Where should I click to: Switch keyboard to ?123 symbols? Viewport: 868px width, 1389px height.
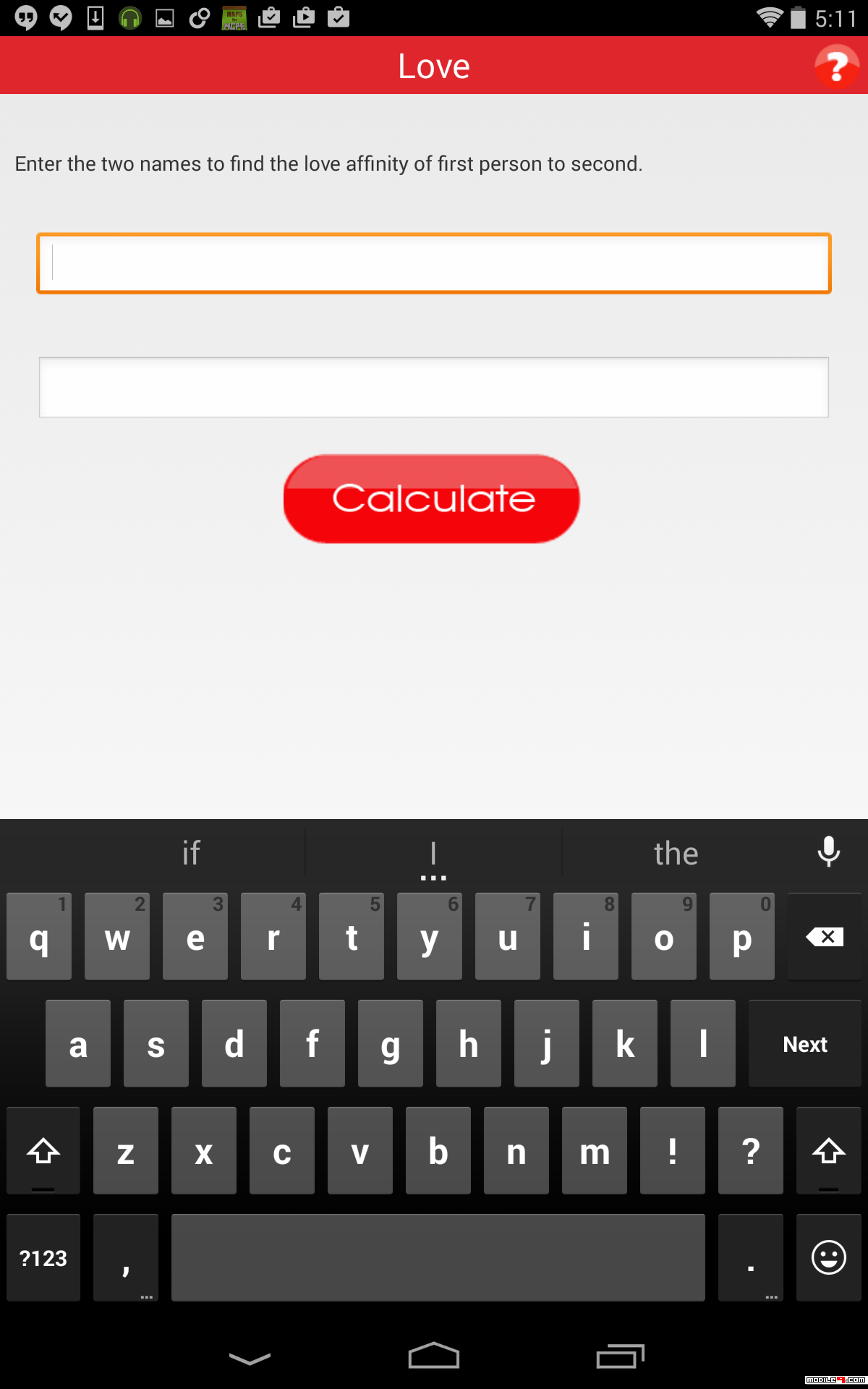43,1258
